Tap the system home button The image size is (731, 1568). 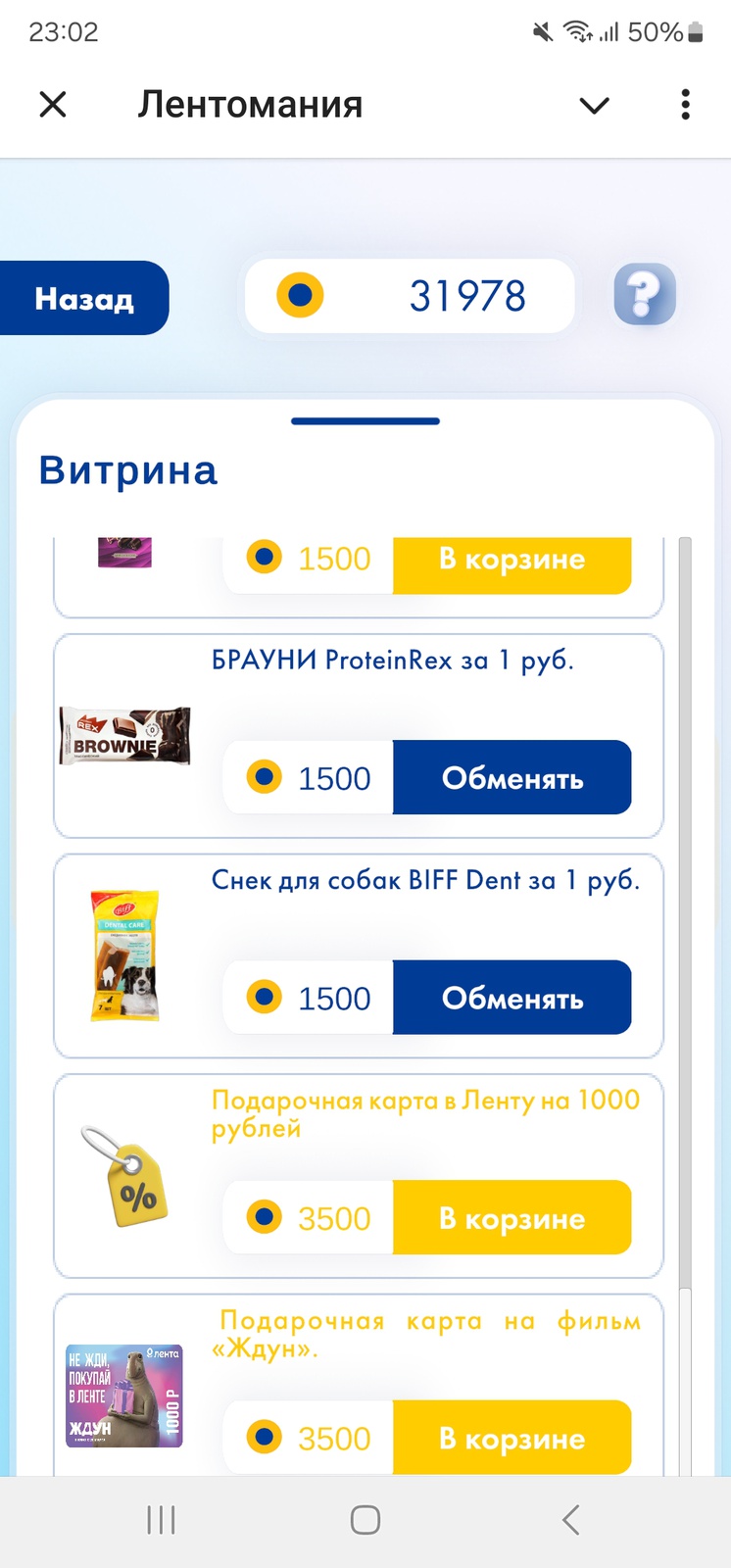click(x=365, y=1520)
